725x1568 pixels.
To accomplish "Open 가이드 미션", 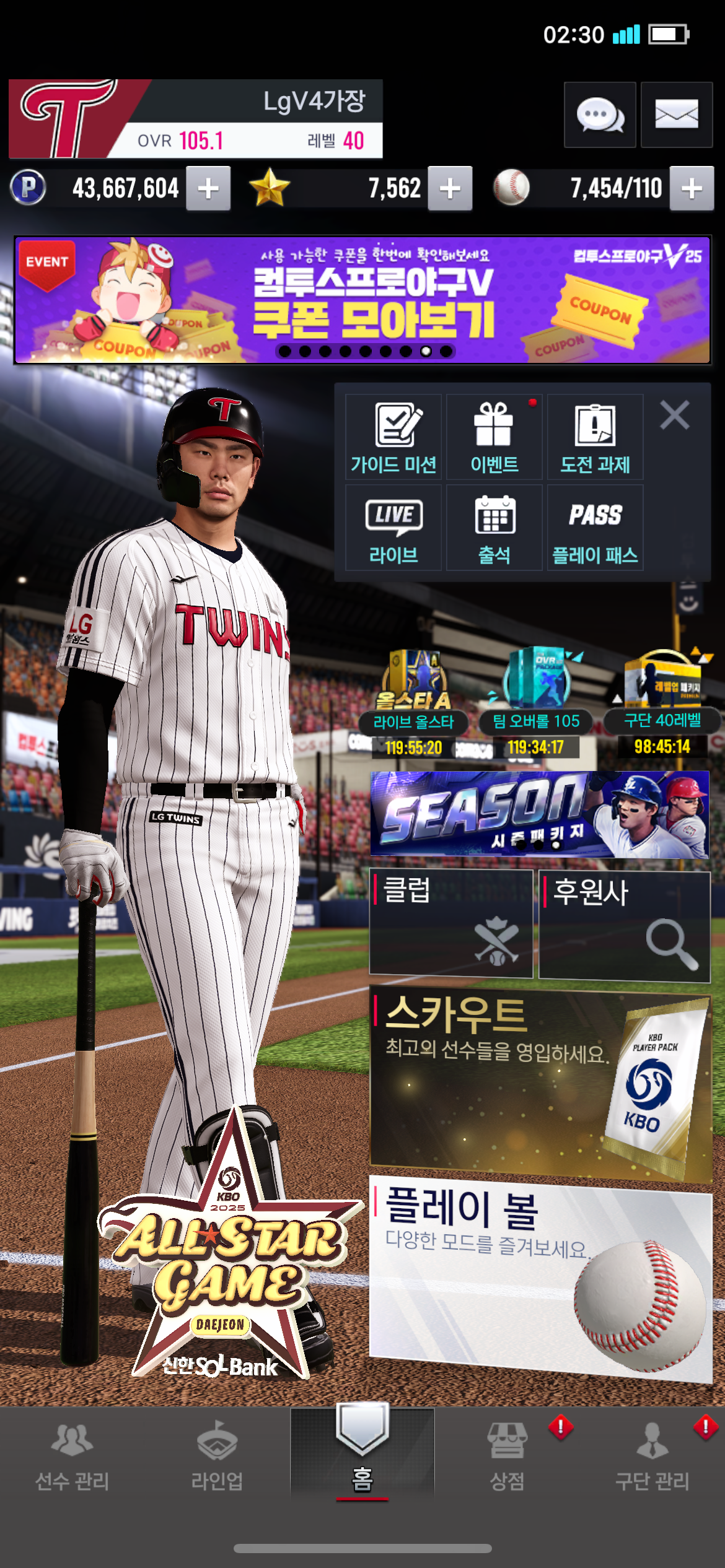I will [393, 437].
